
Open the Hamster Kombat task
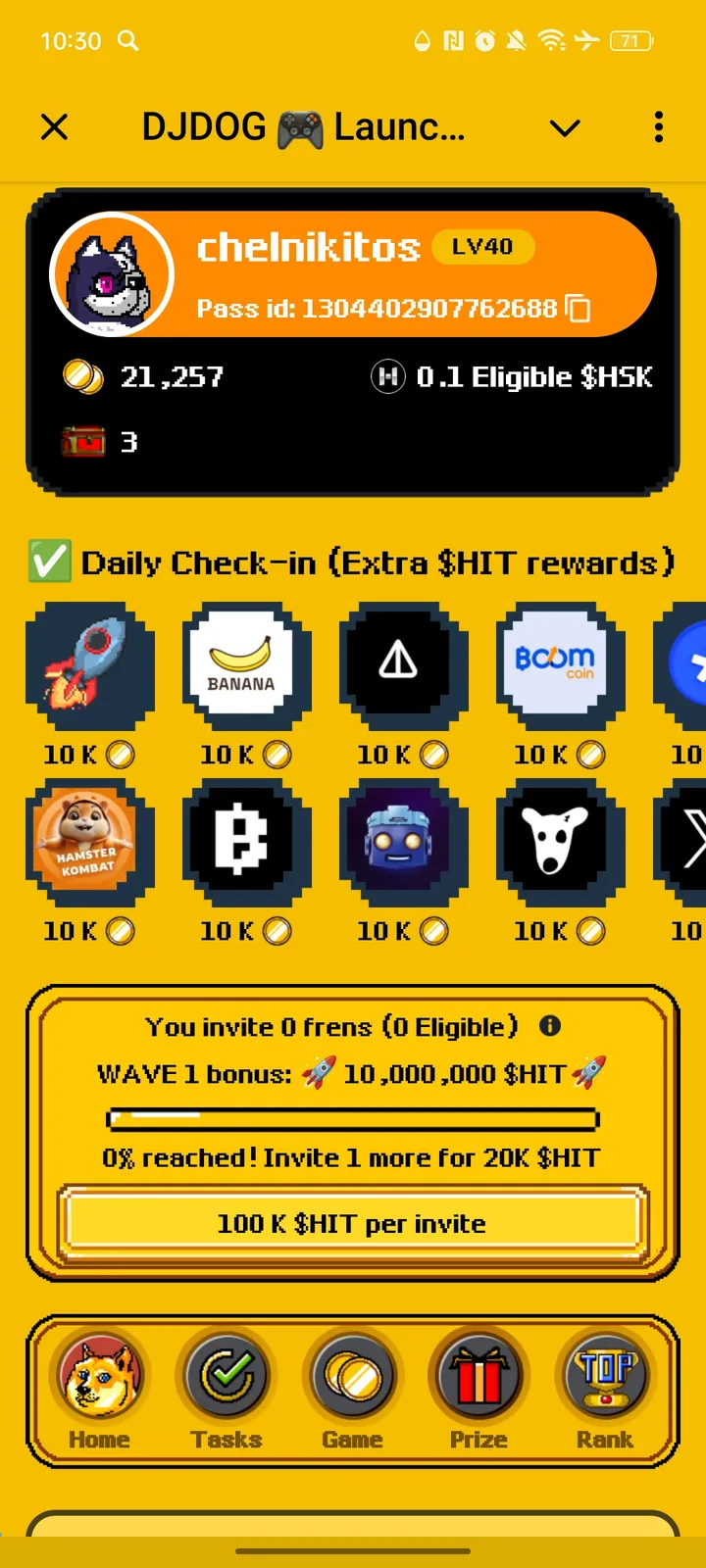coord(89,841)
